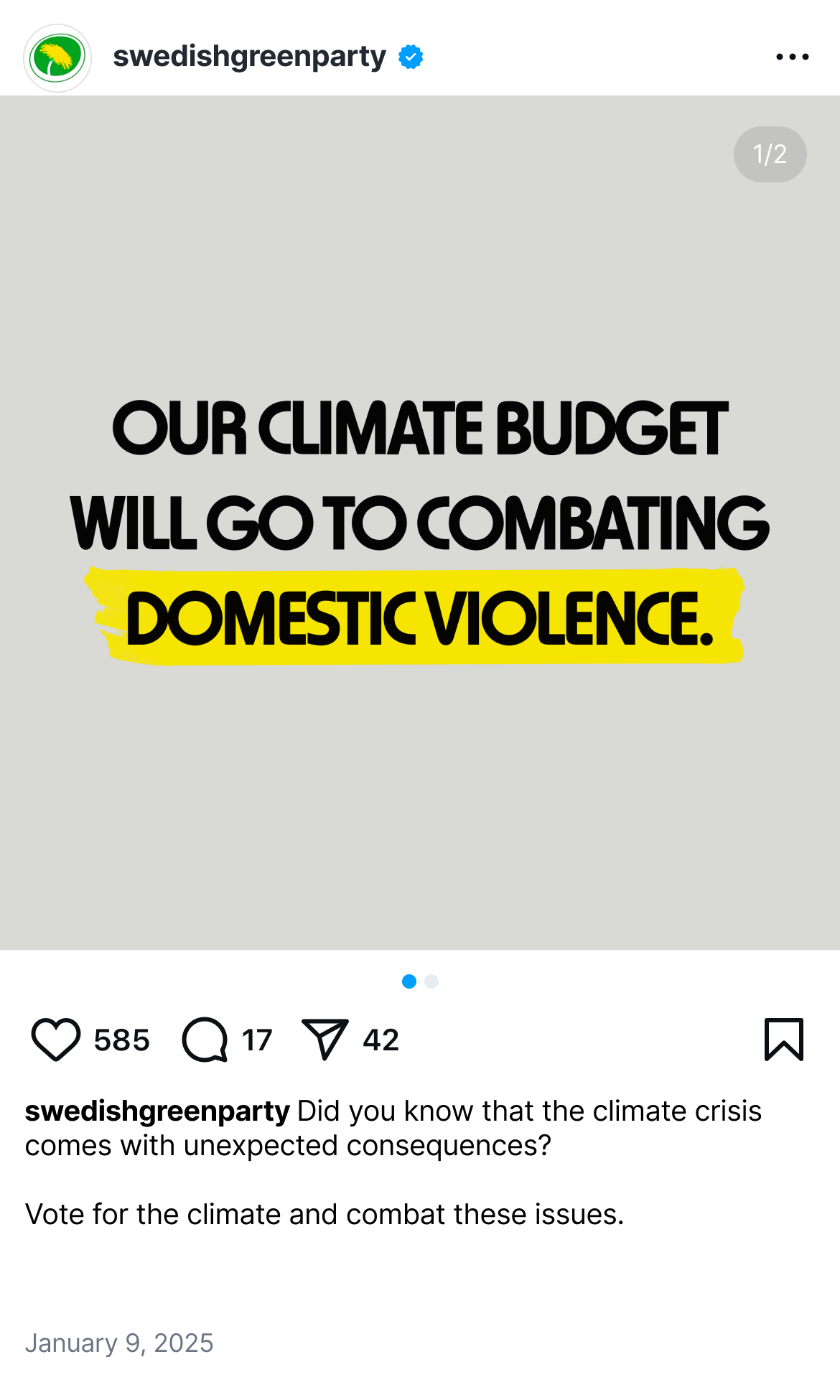Bookmark this climate budget post
Screen dimensions: 840x1400
[784, 1039]
